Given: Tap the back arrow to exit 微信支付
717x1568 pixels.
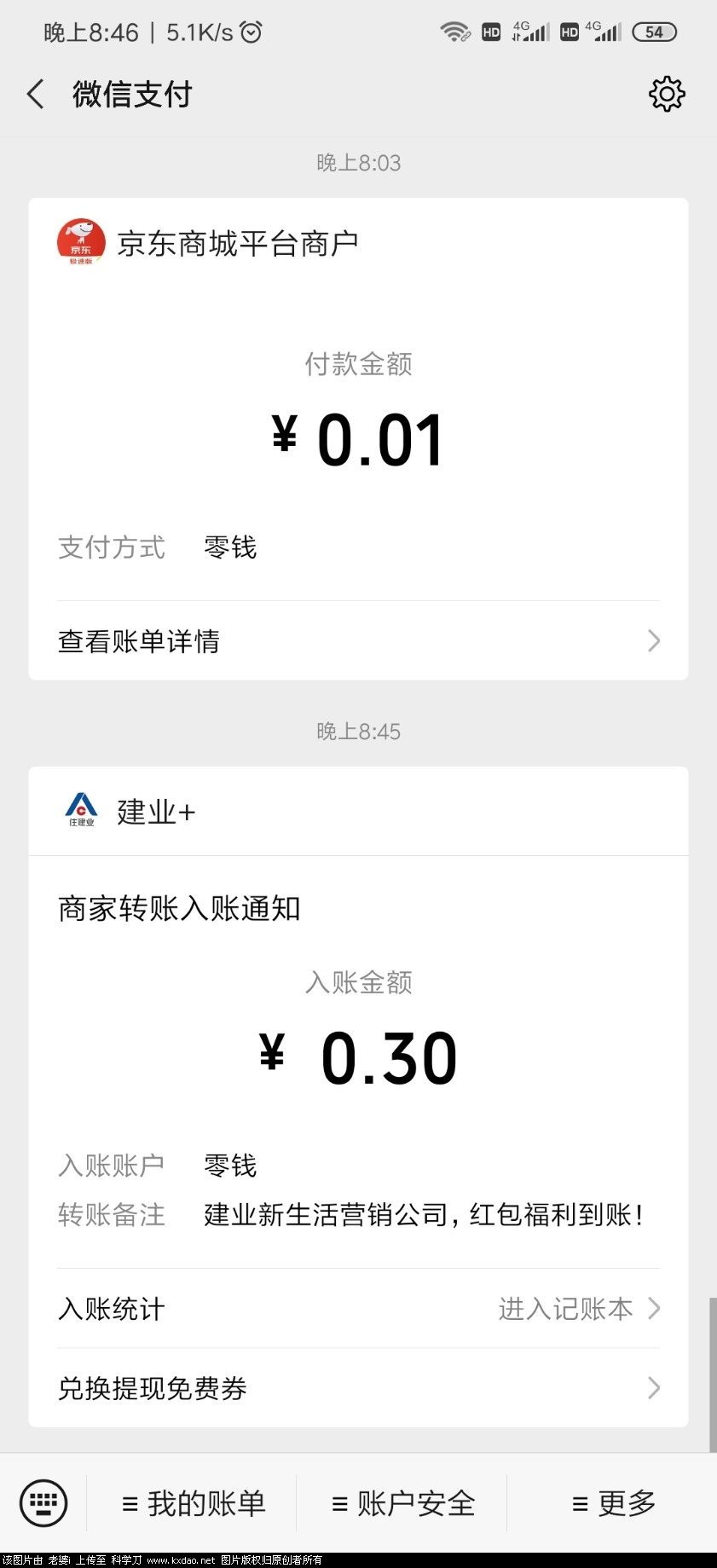Looking at the screenshot, I should pos(34,94).
